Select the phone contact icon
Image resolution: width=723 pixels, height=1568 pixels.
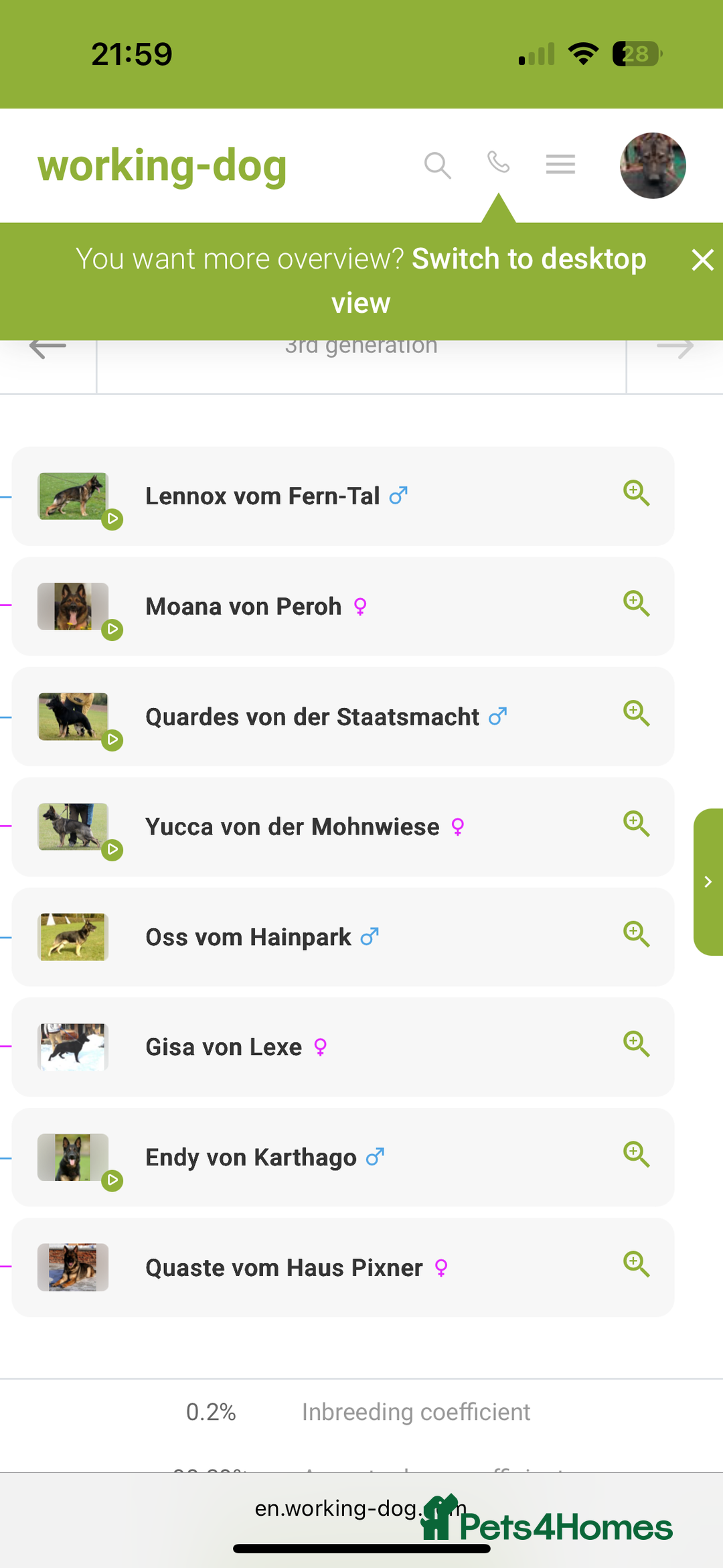pos(498,164)
